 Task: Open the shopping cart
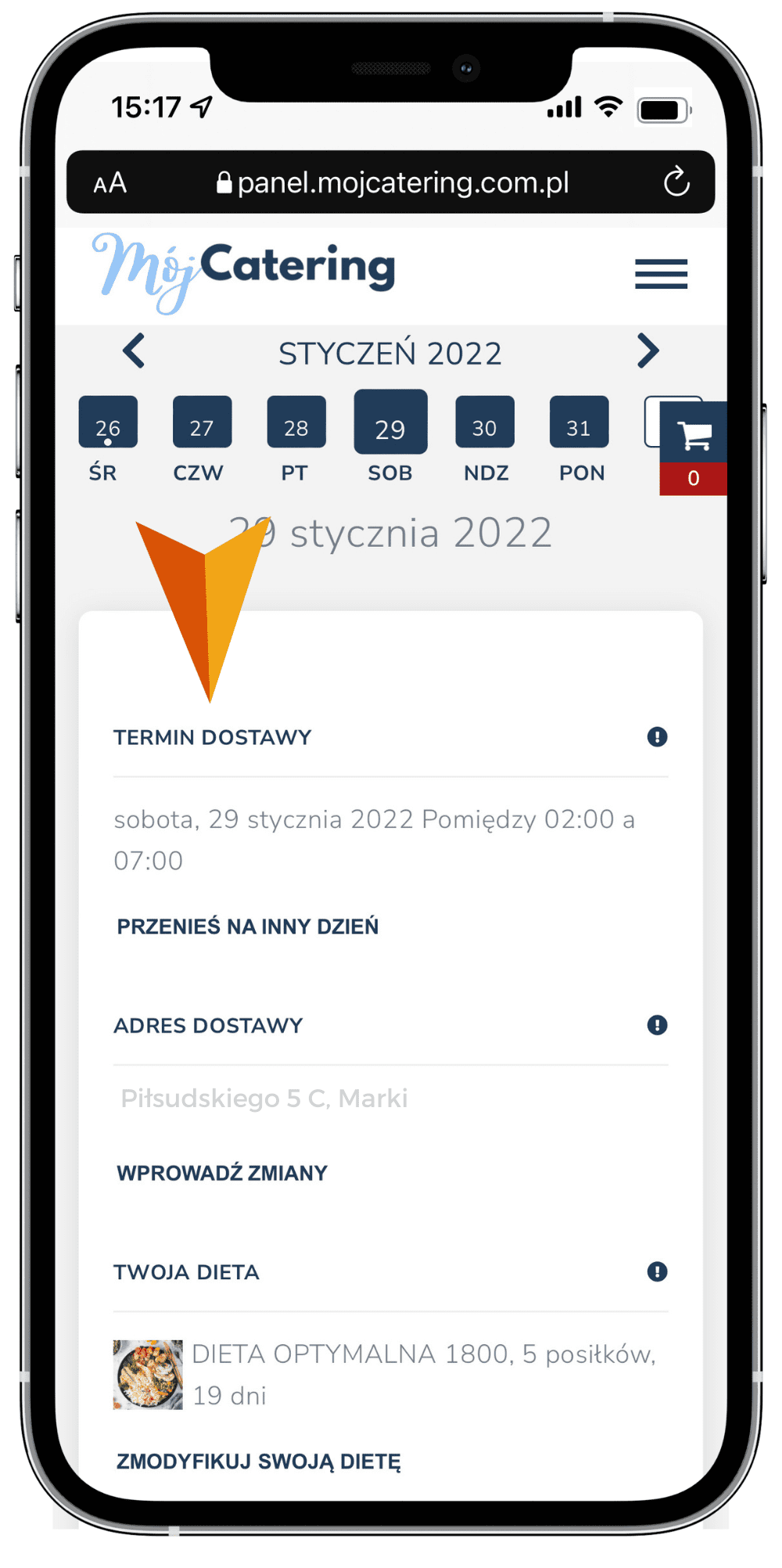(x=694, y=438)
